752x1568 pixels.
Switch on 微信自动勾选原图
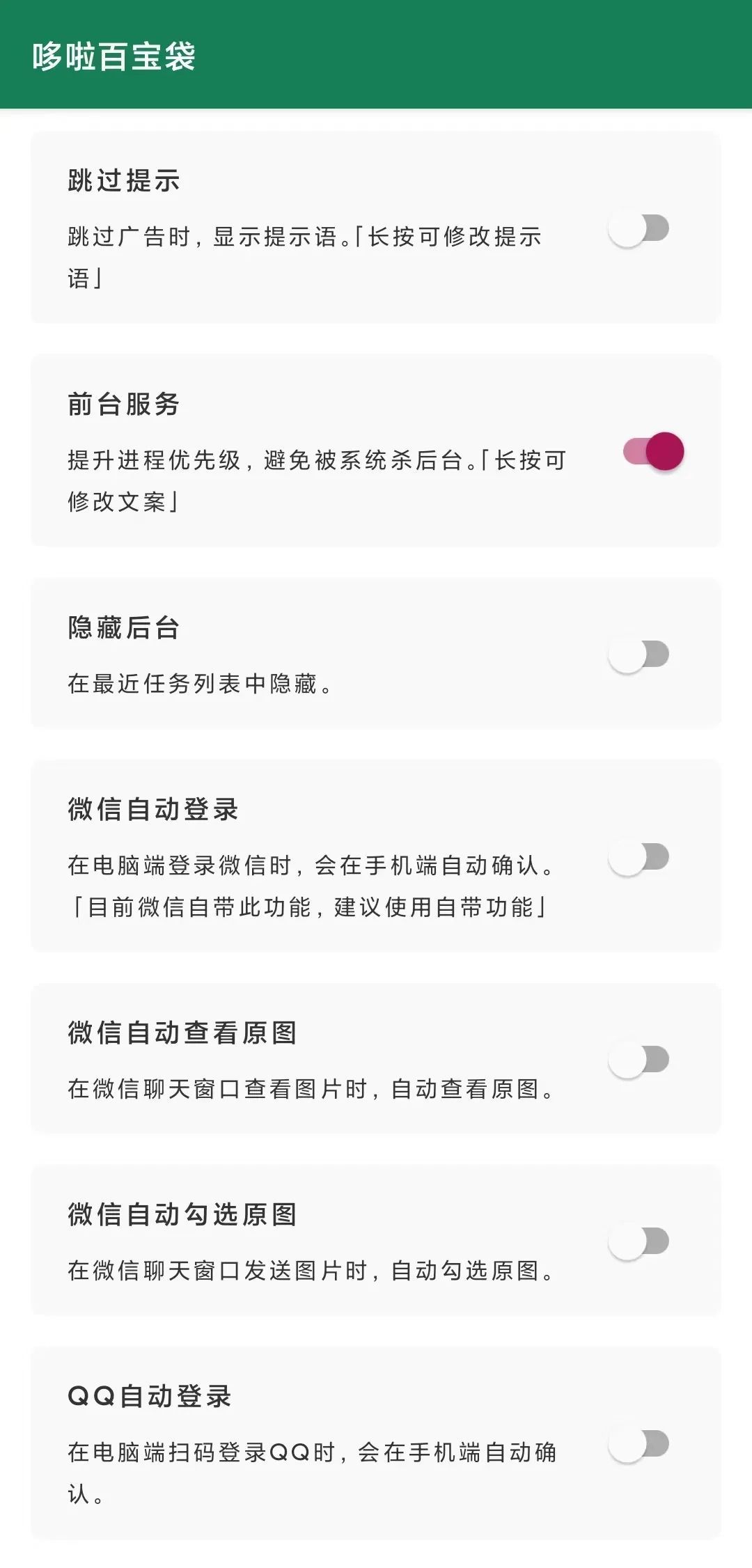(639, 1242)
